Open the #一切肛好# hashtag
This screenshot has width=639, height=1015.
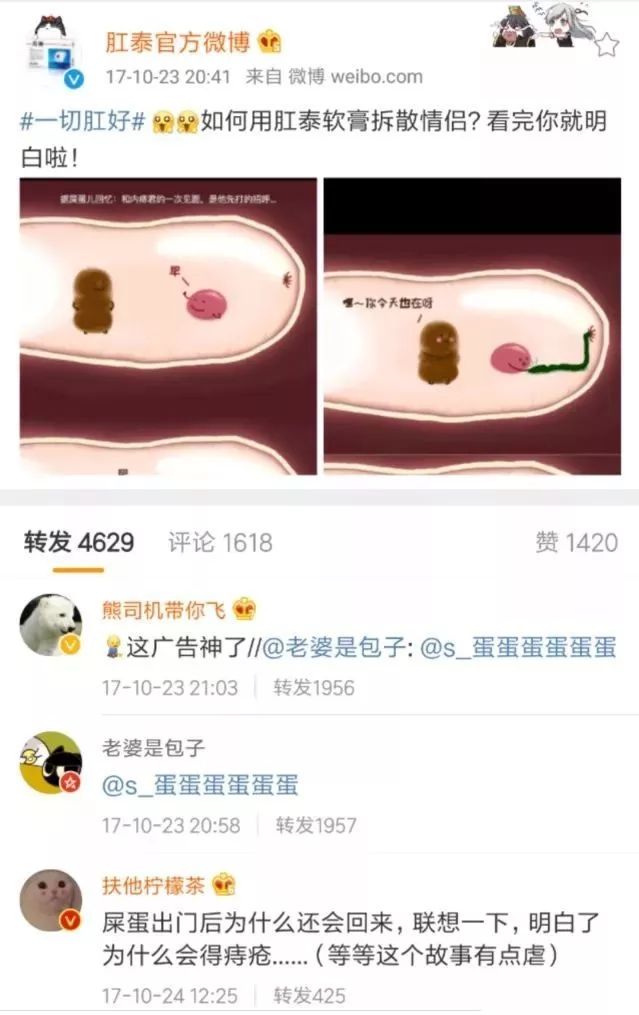click(83, 124)
